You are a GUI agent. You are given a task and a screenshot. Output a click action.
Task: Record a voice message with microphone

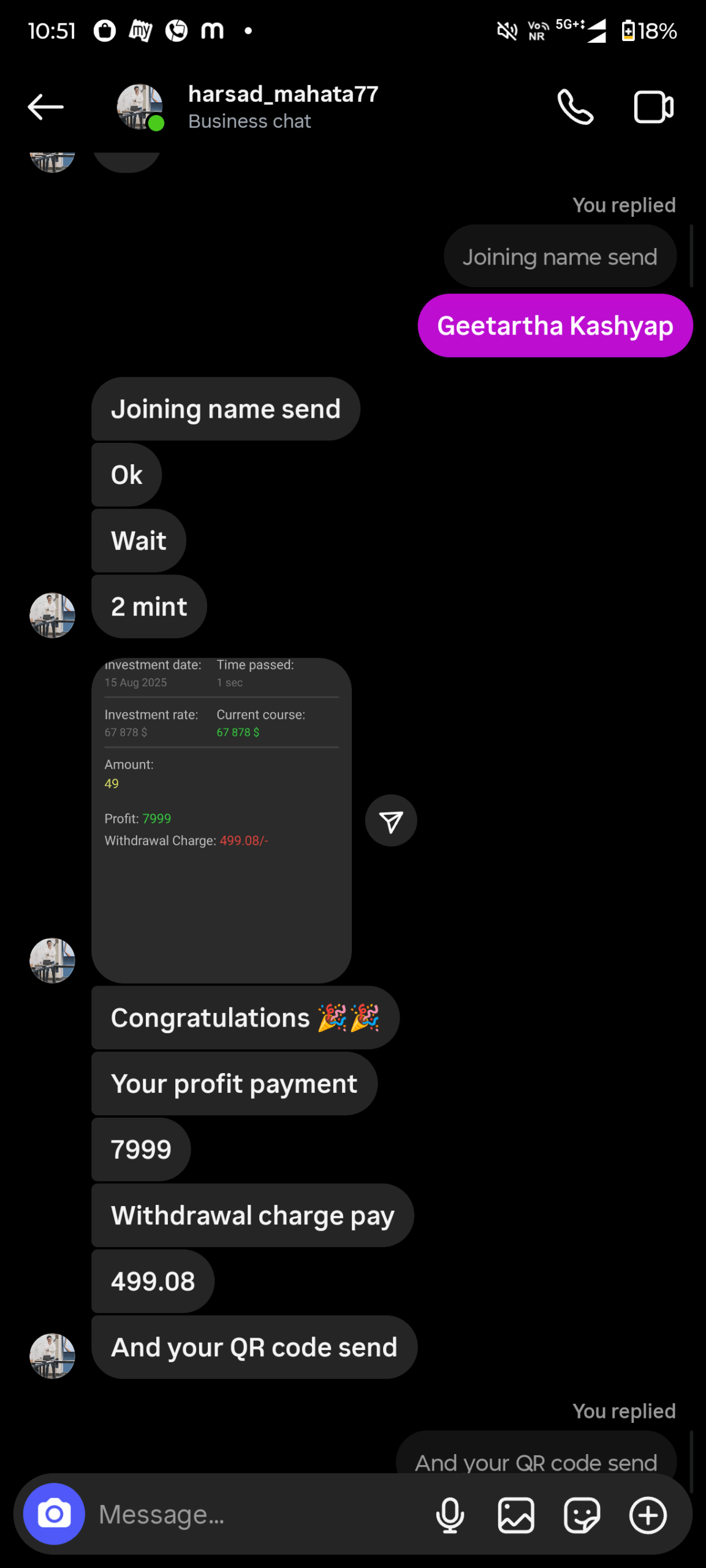tap(450, 1515)
